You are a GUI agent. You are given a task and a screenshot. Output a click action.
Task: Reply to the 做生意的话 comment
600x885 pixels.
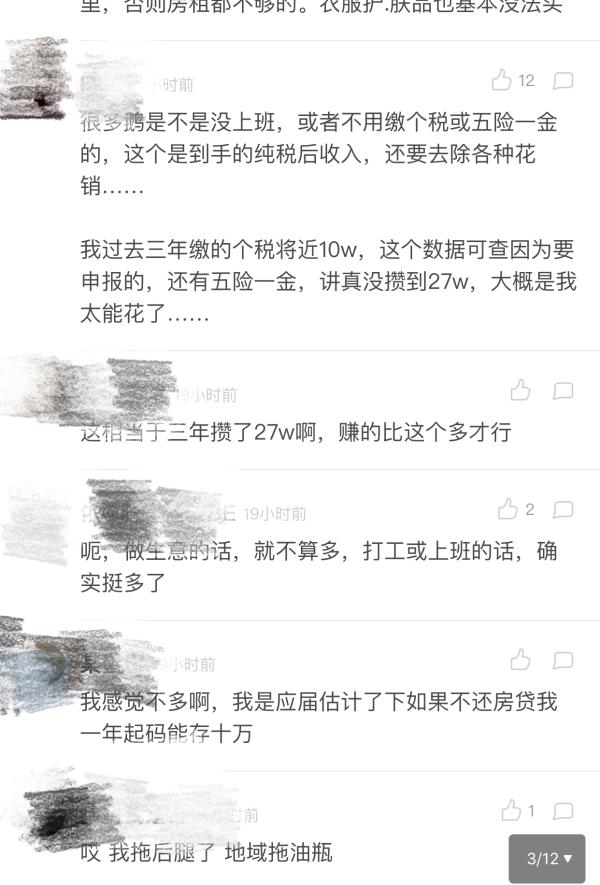coord(563,510)
